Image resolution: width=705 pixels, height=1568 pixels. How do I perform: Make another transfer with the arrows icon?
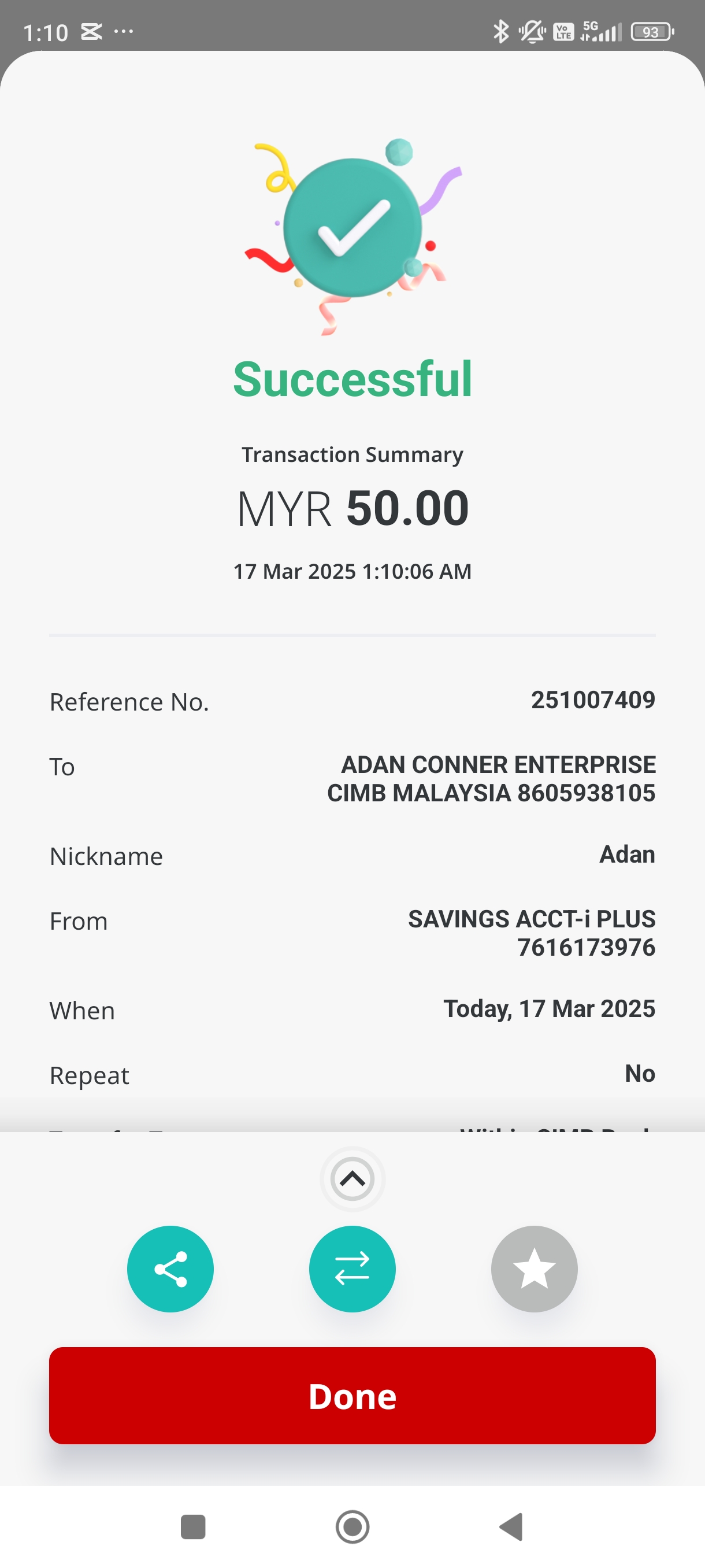coord(352,1269)
